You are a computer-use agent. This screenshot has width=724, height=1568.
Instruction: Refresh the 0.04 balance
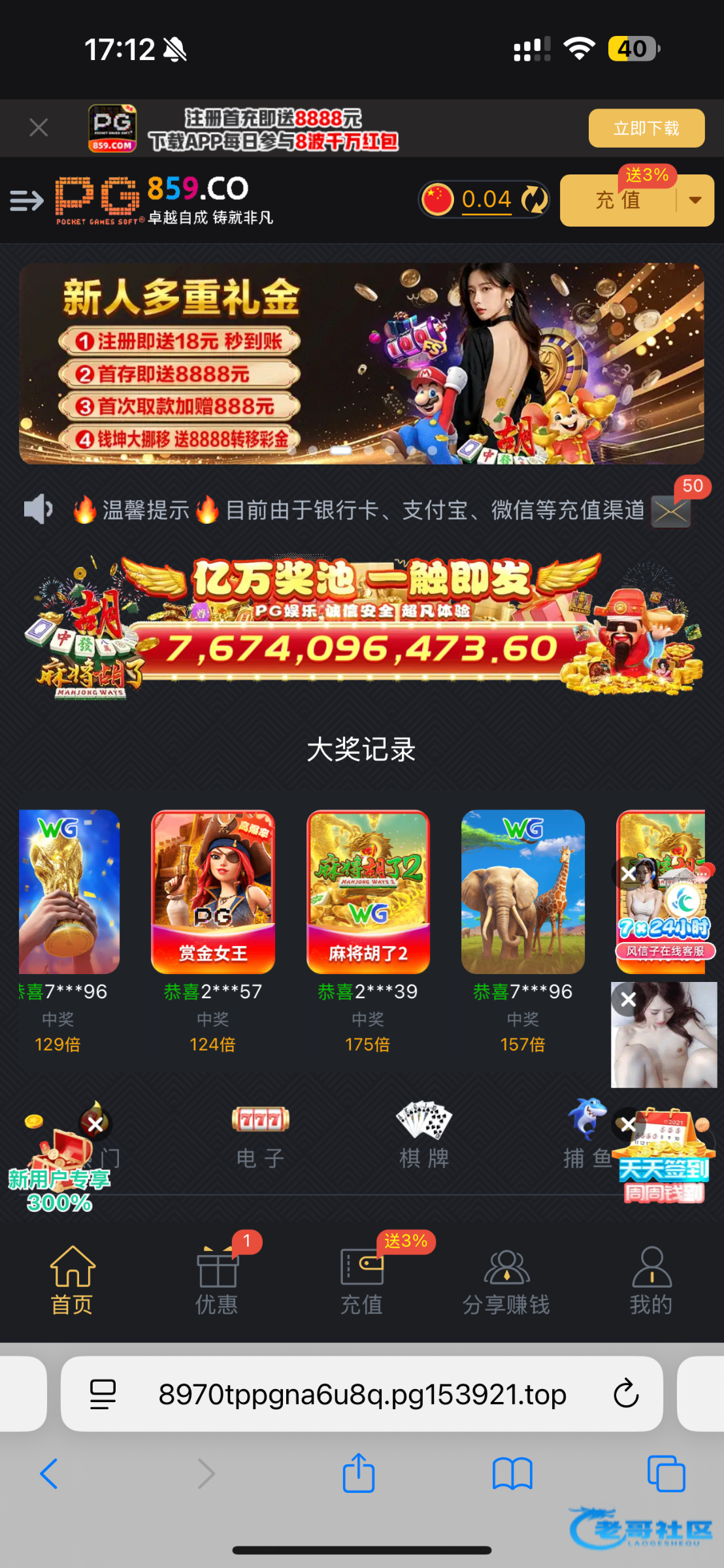(x=534, y=200)
